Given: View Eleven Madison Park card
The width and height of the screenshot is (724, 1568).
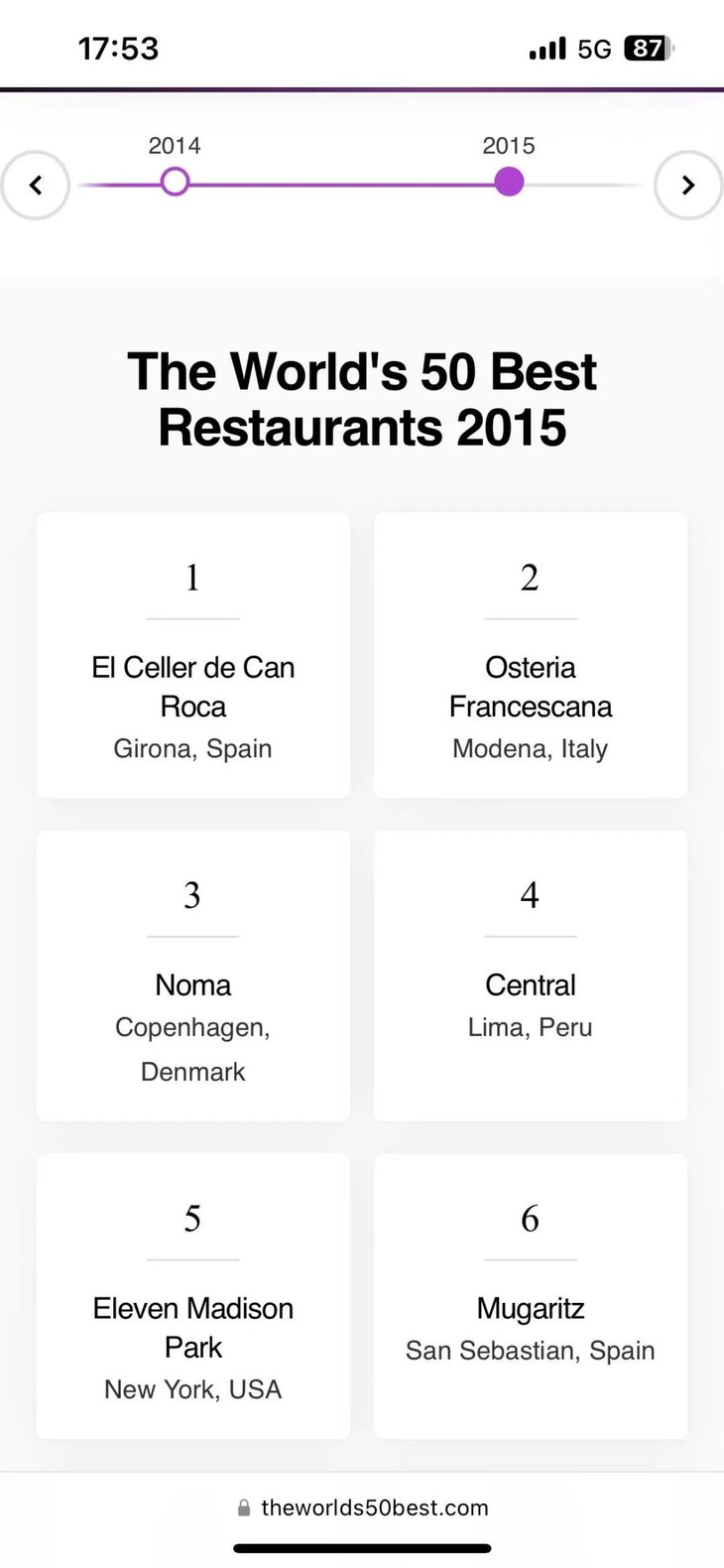Looking at the screenshot, I should click(193, 1296).
